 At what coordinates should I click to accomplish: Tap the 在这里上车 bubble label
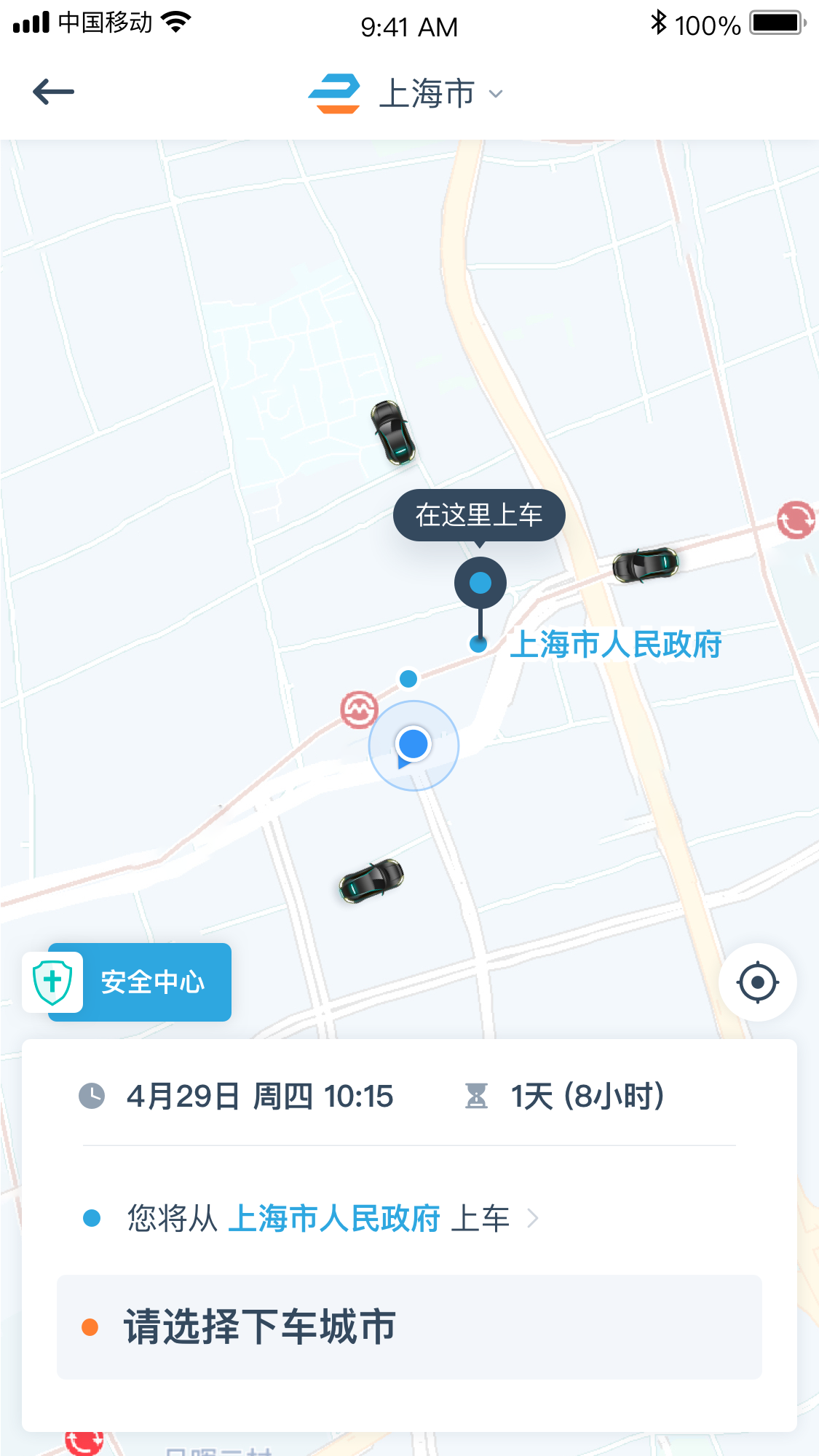[x=480, y=514]
